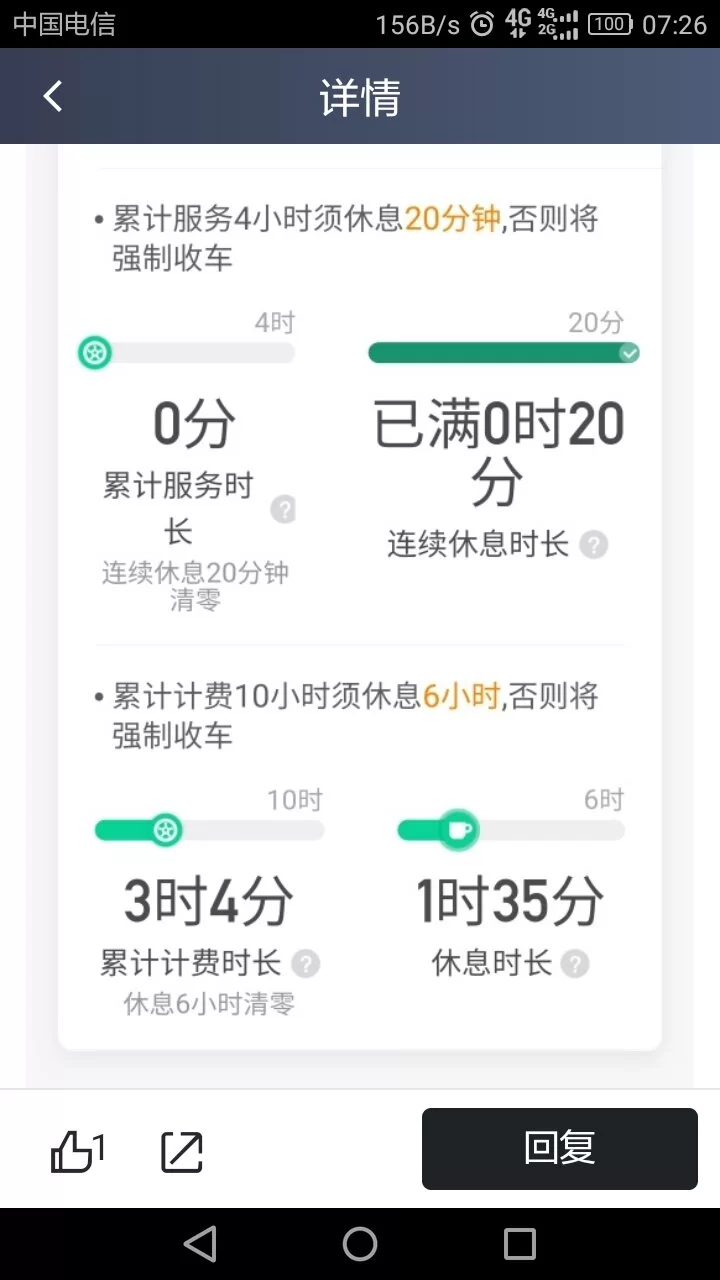Tap the 回复 button to reply
720x1280 pixels.
click(x=559, y=1148)
